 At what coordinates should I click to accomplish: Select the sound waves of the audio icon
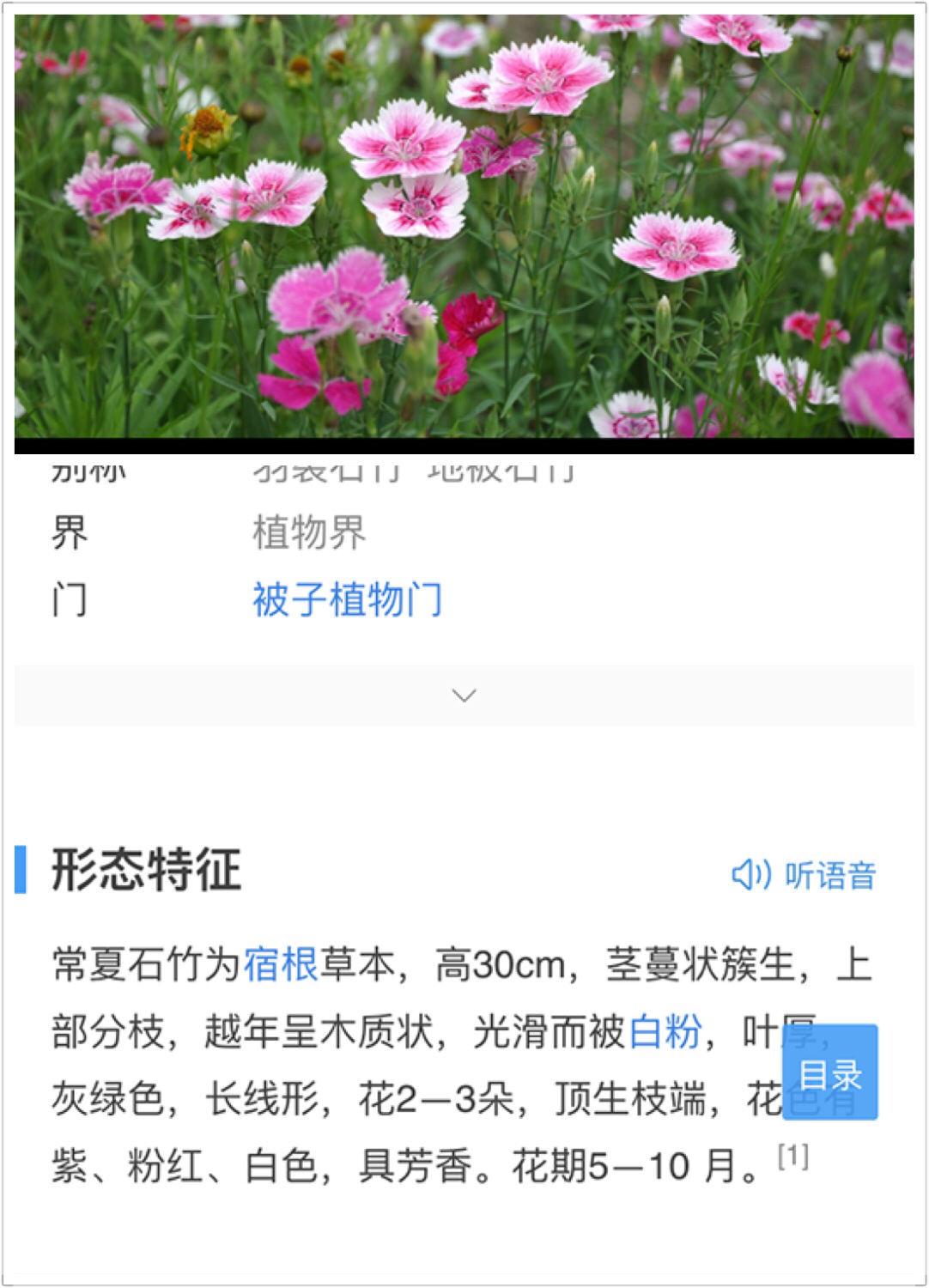click(762, 875)
